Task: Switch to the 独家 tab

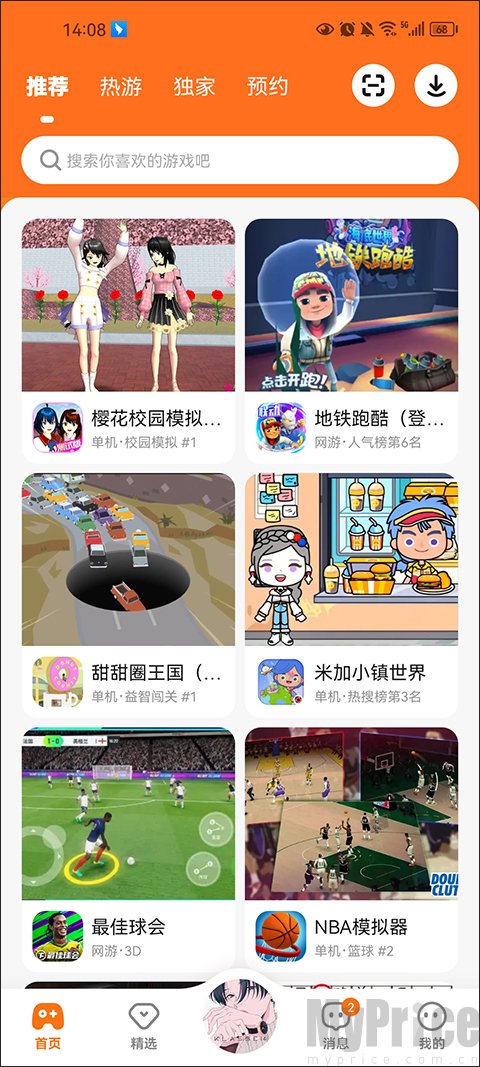Action: [194, 86]
